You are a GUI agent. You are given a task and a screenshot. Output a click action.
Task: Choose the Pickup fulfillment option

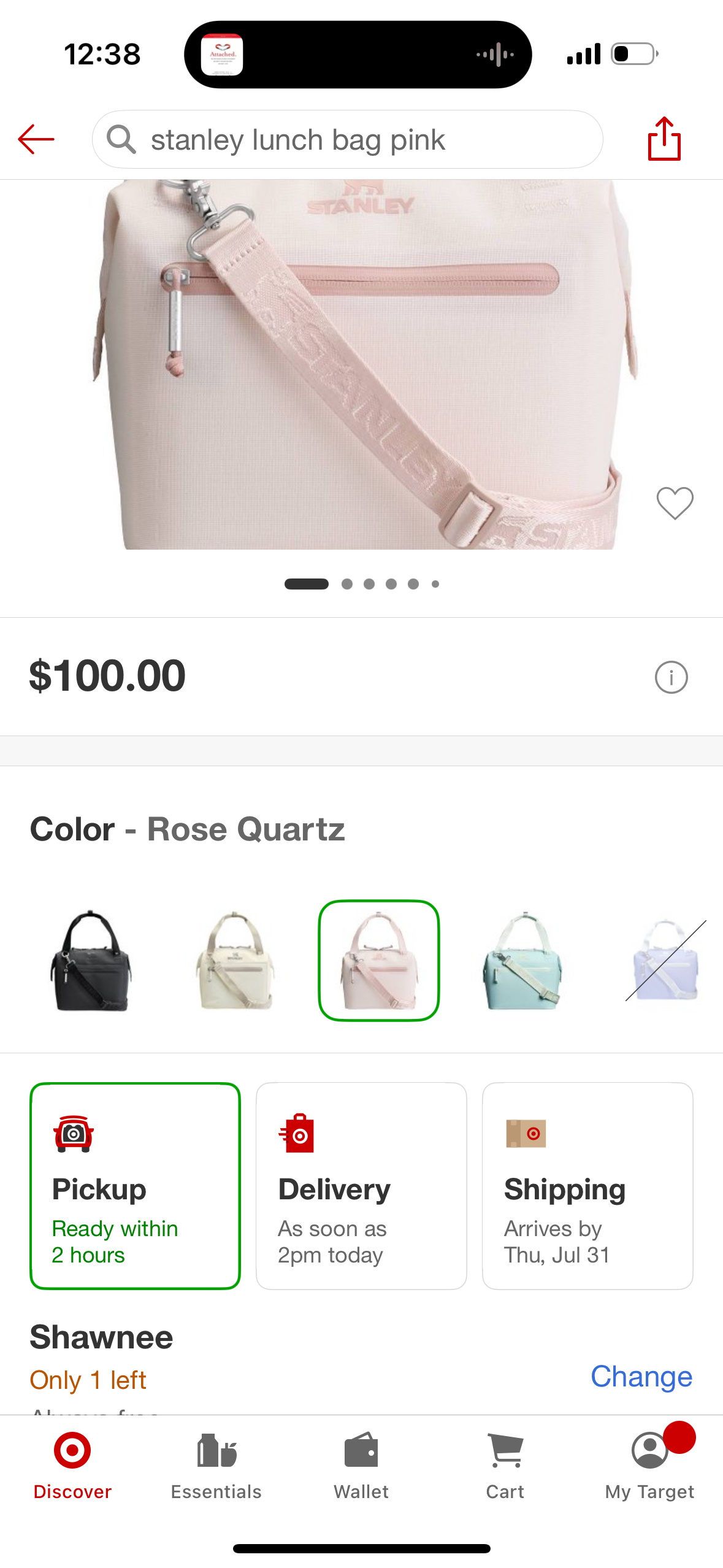click(135, 1186)
